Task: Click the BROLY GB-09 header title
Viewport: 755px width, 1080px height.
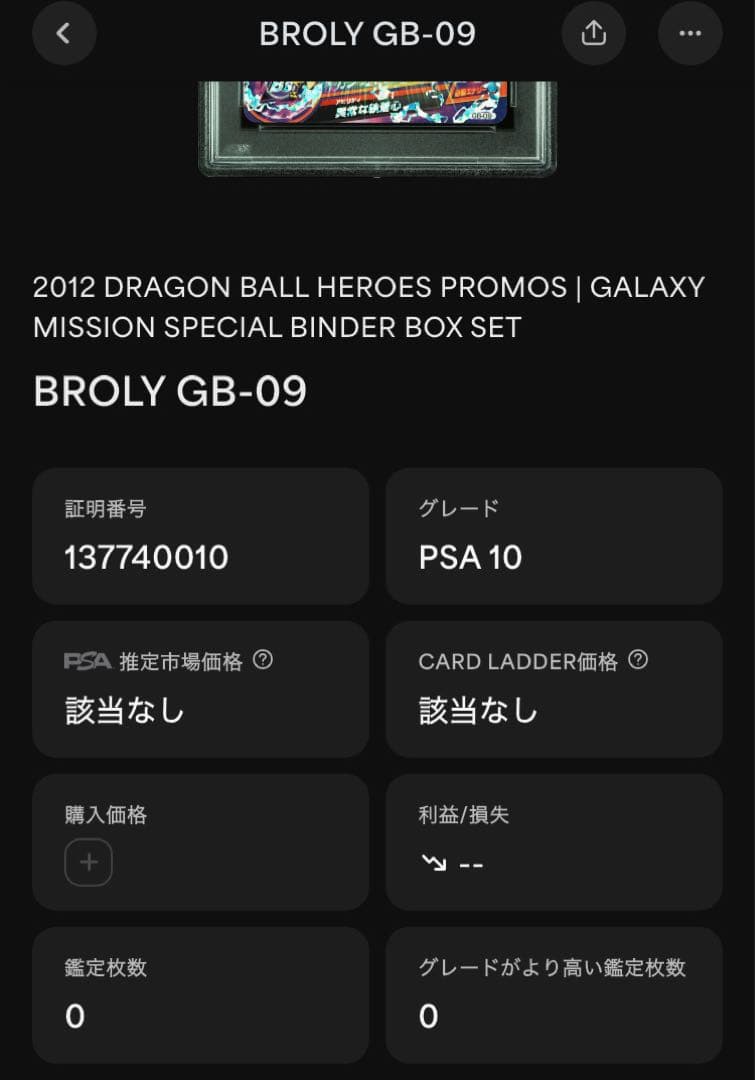Action: 369,33
